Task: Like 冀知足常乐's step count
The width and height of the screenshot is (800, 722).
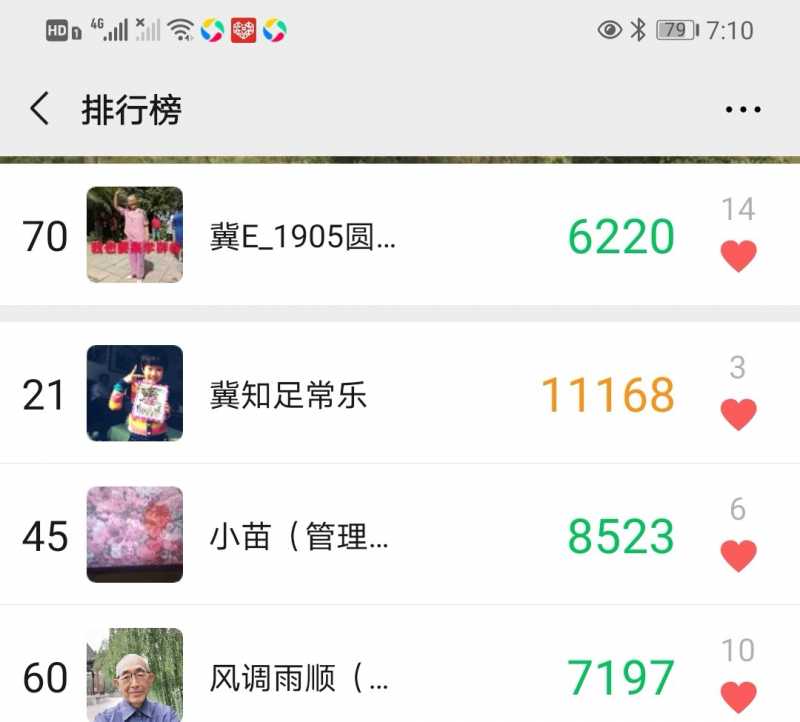Action: (x=738, y=414)
